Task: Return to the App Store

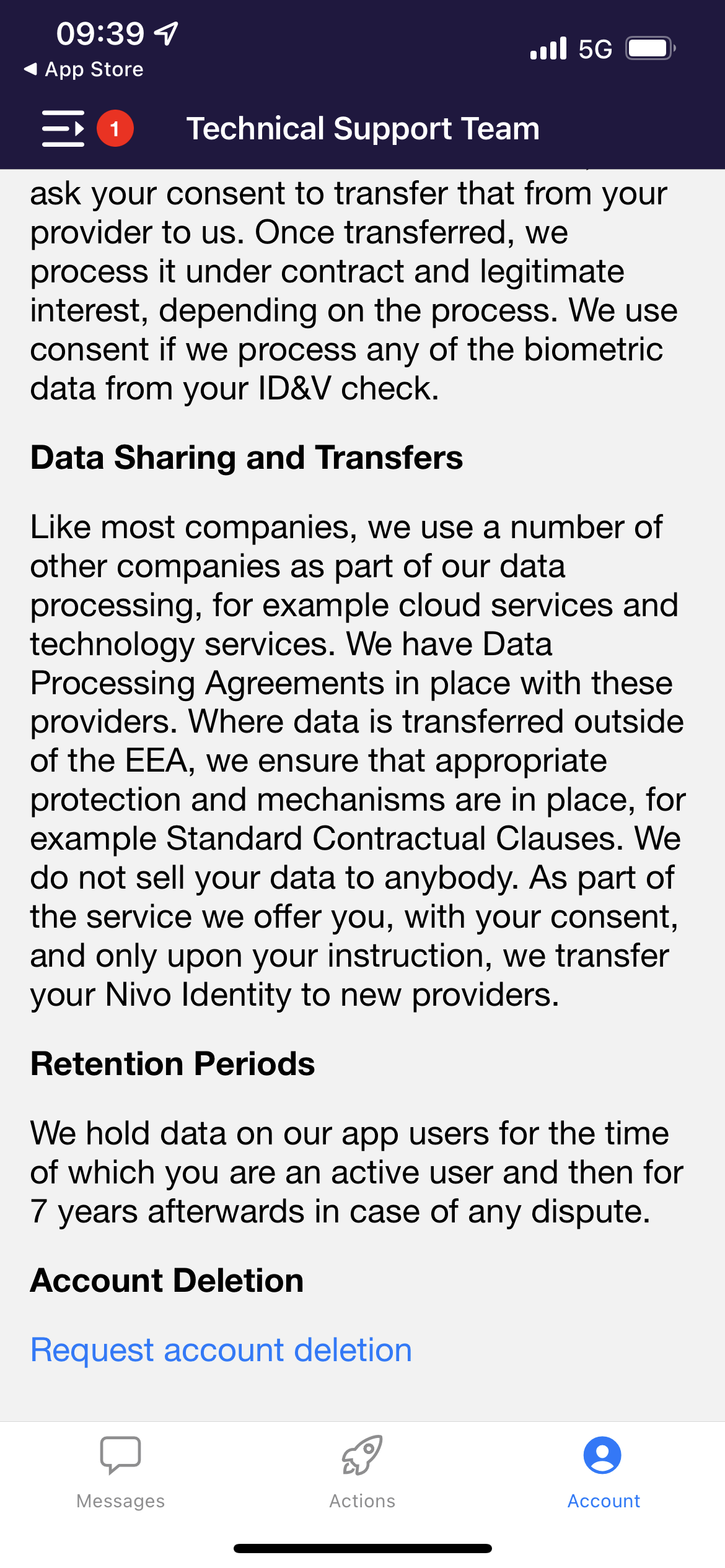Action: [x=84, y=69]
